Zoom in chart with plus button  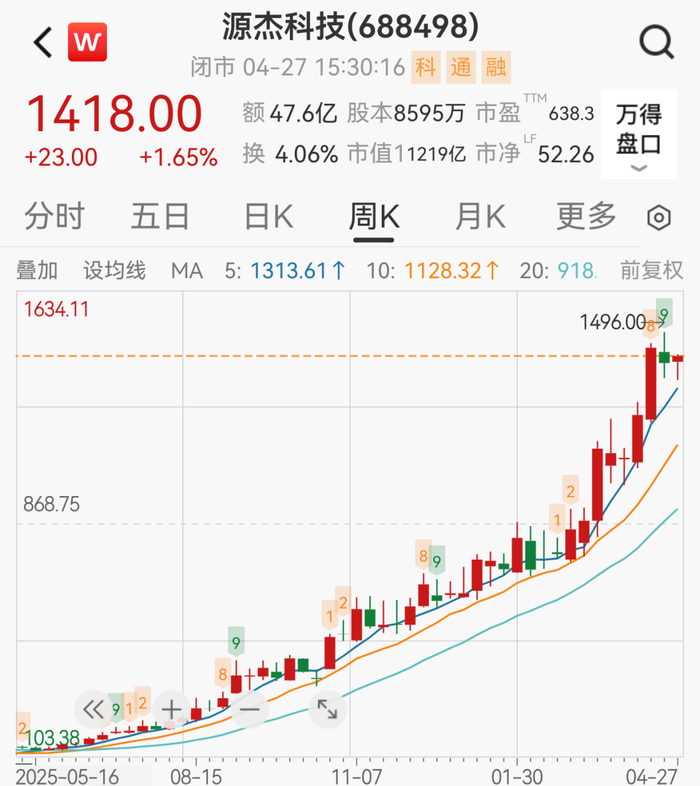(x=172, y=710)
